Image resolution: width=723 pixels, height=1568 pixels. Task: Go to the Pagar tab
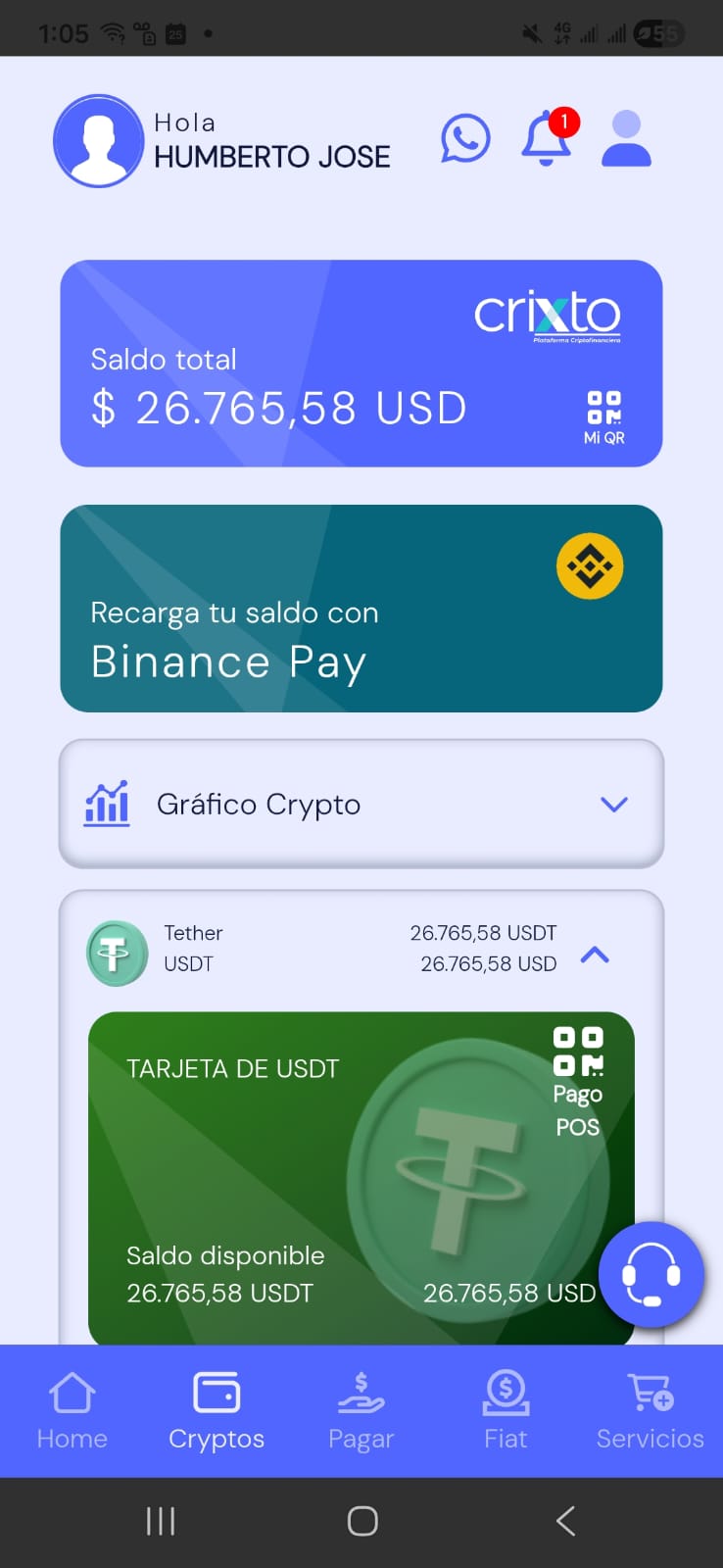361,1411
